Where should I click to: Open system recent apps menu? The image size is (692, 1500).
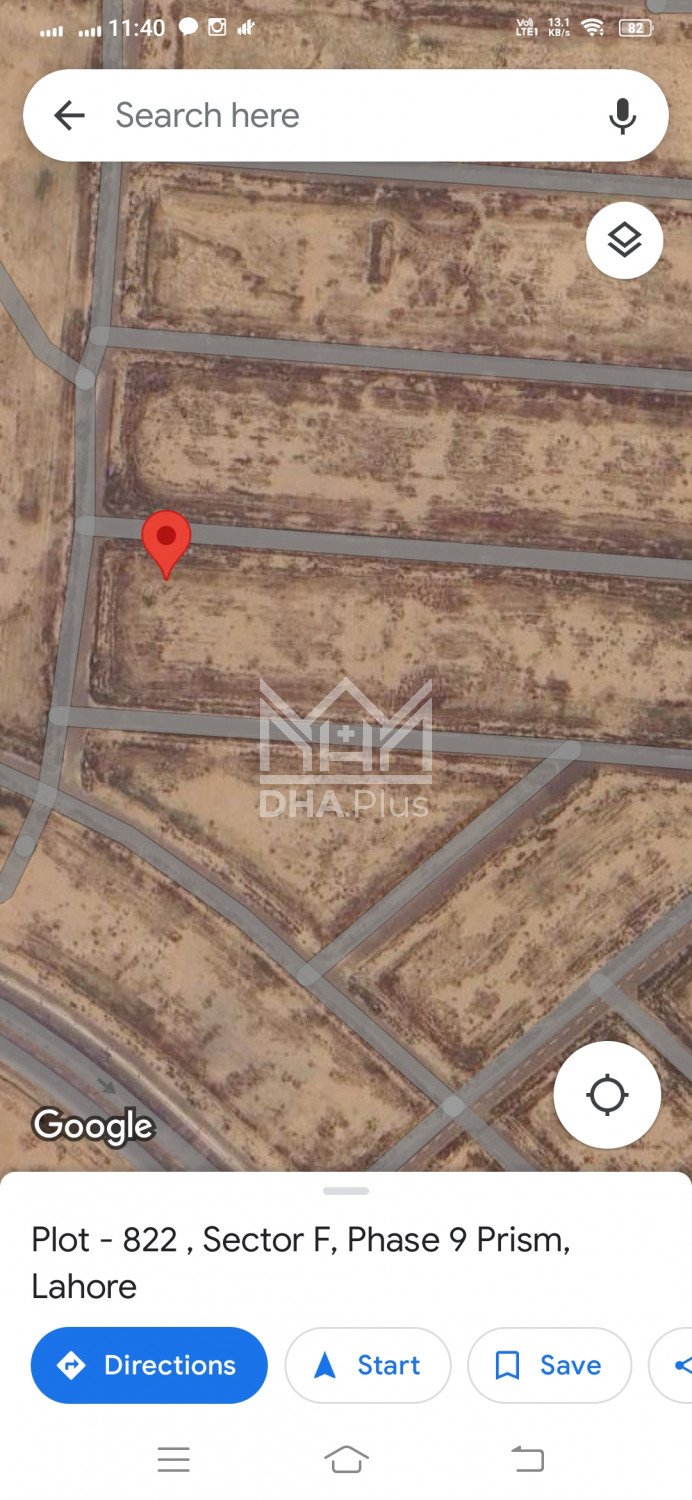click(x=173, y=1460)
